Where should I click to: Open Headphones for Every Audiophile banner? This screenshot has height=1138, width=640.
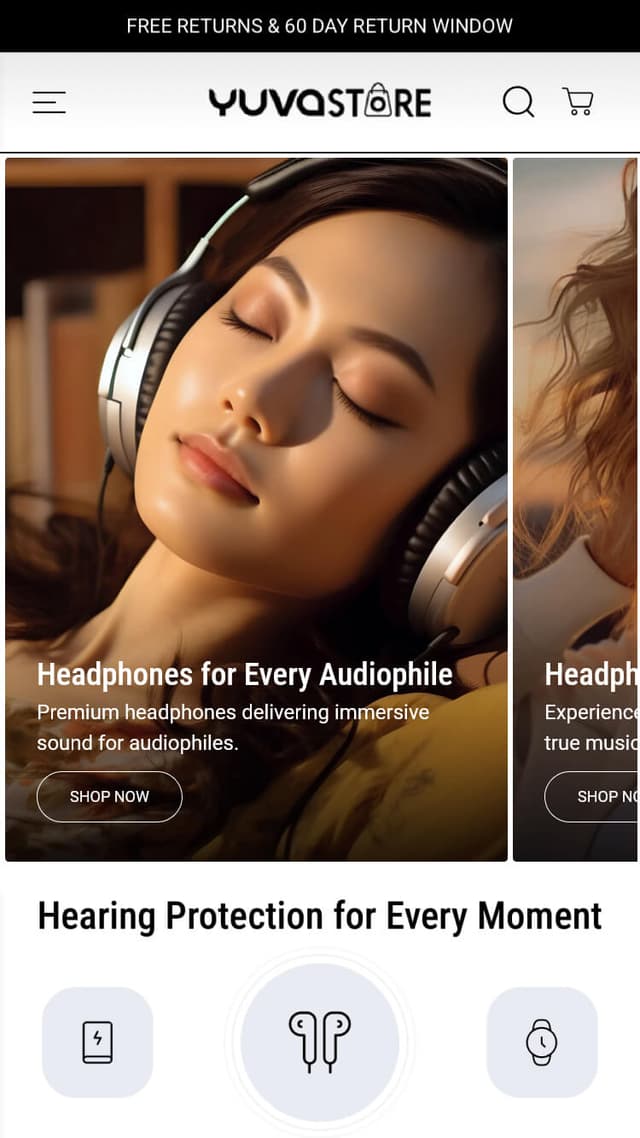[x=245, y=674]
